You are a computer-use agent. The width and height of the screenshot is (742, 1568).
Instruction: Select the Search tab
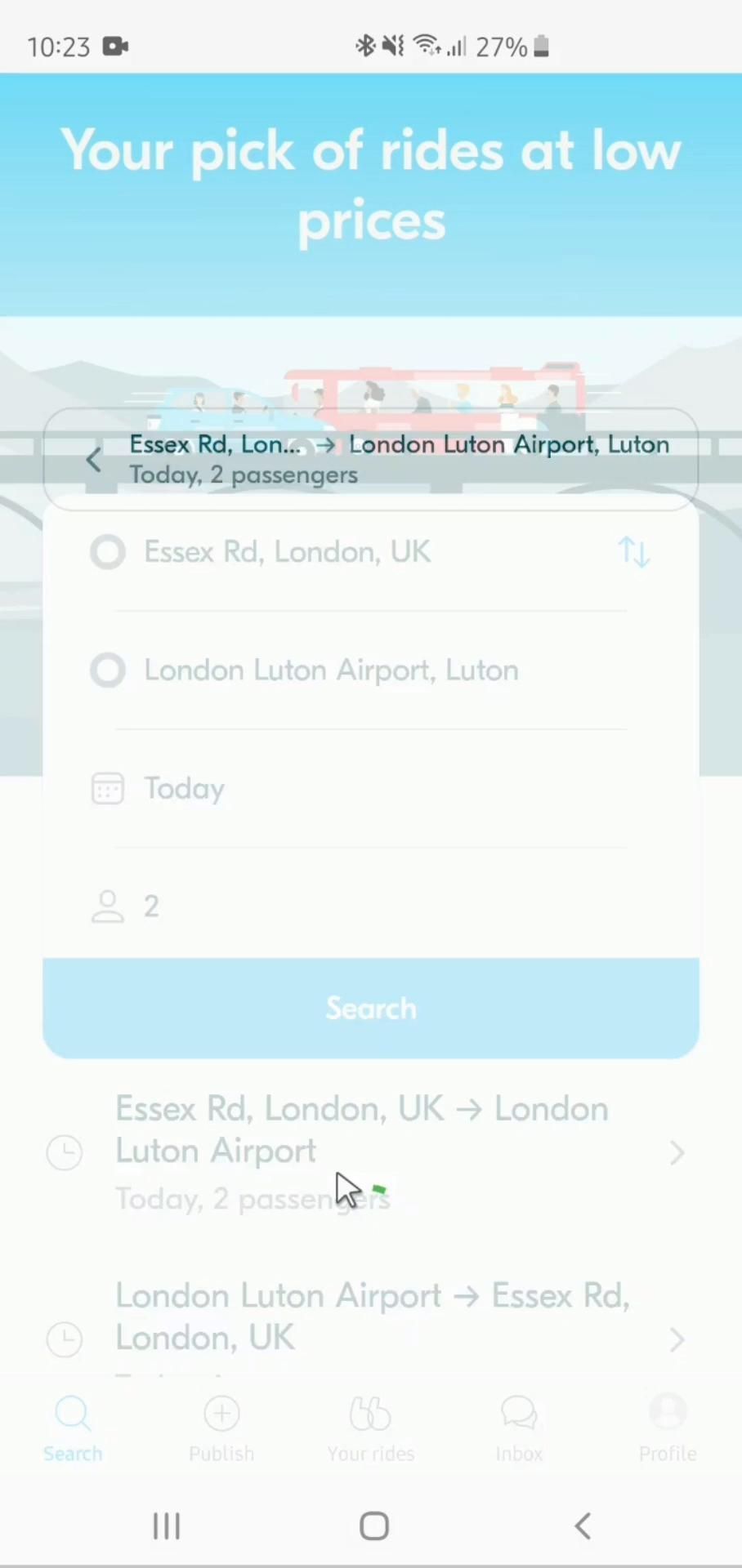click(x=73, y=1429)
